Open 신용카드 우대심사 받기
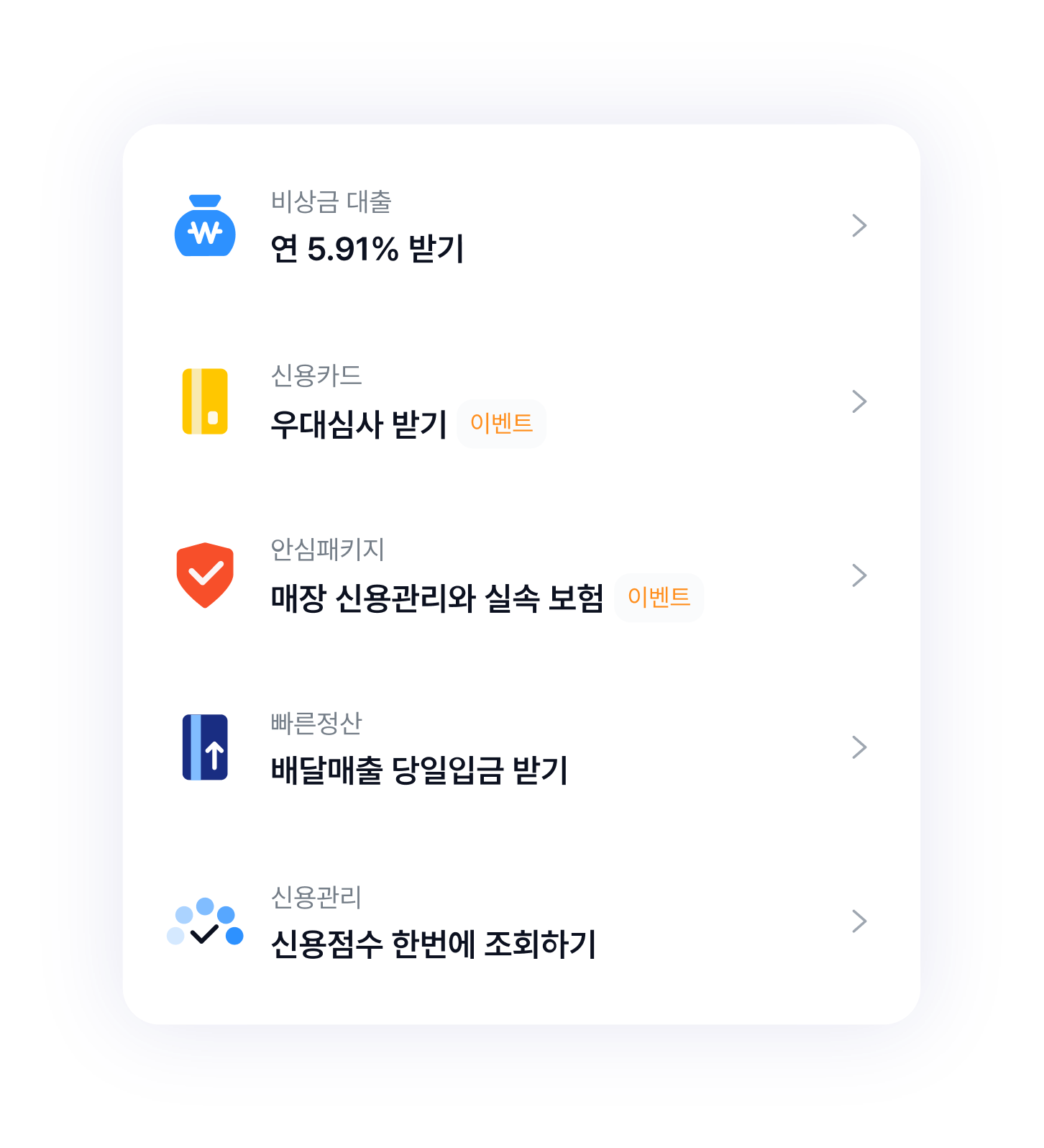Viewport: 1044px width, 1148px height. pyautogui.click(x=358, y=423)
